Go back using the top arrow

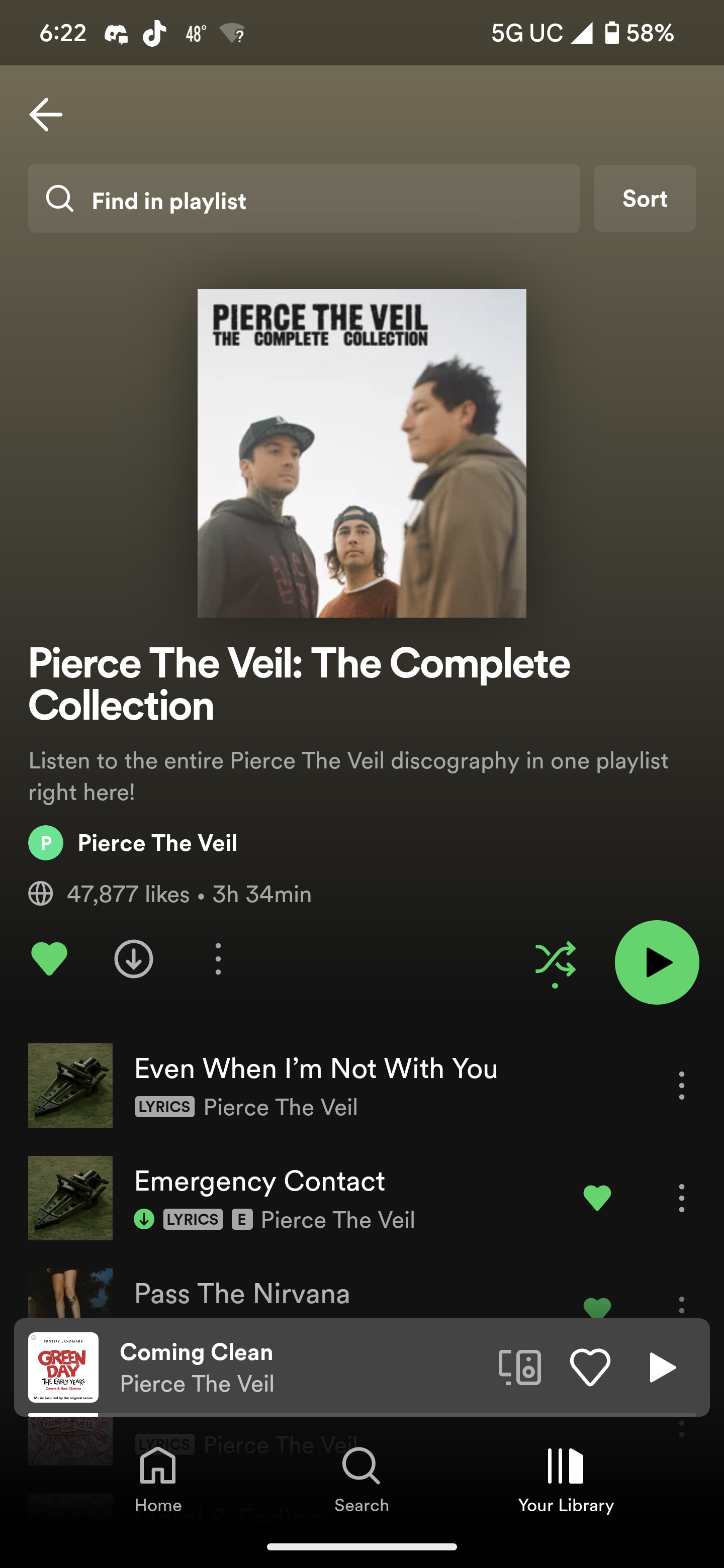pyautogui.click(x=46, y=115)
